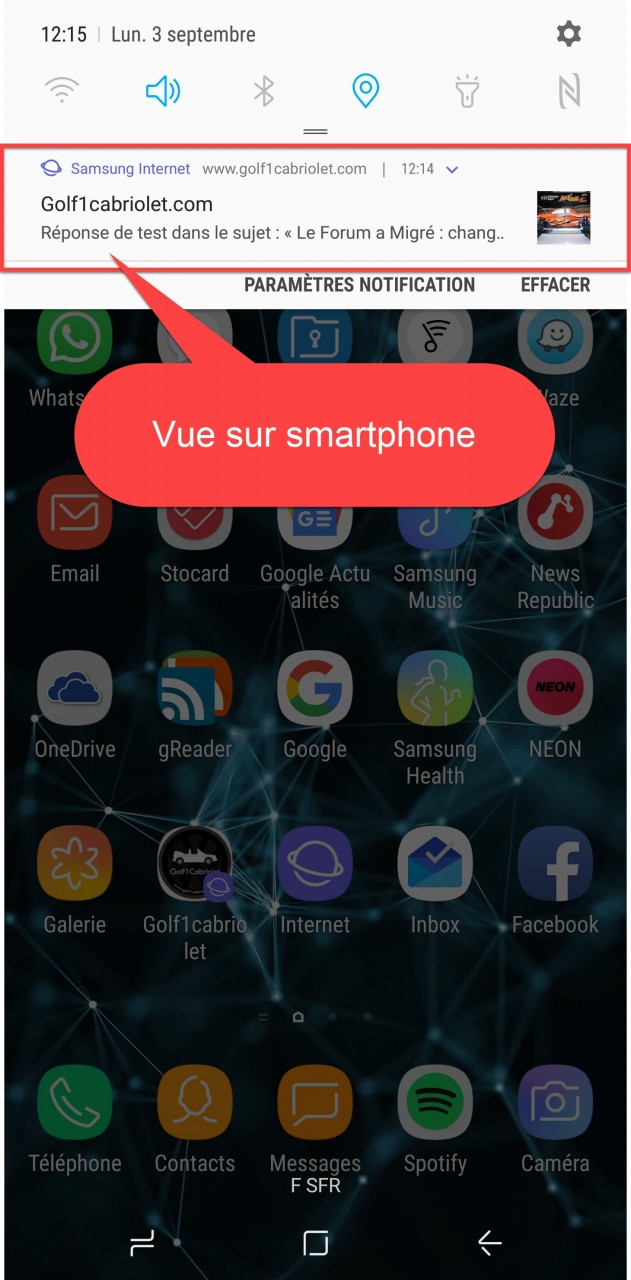Clear notifications with Effacer
Screen dimensions: 631x1280
(555, 285)
